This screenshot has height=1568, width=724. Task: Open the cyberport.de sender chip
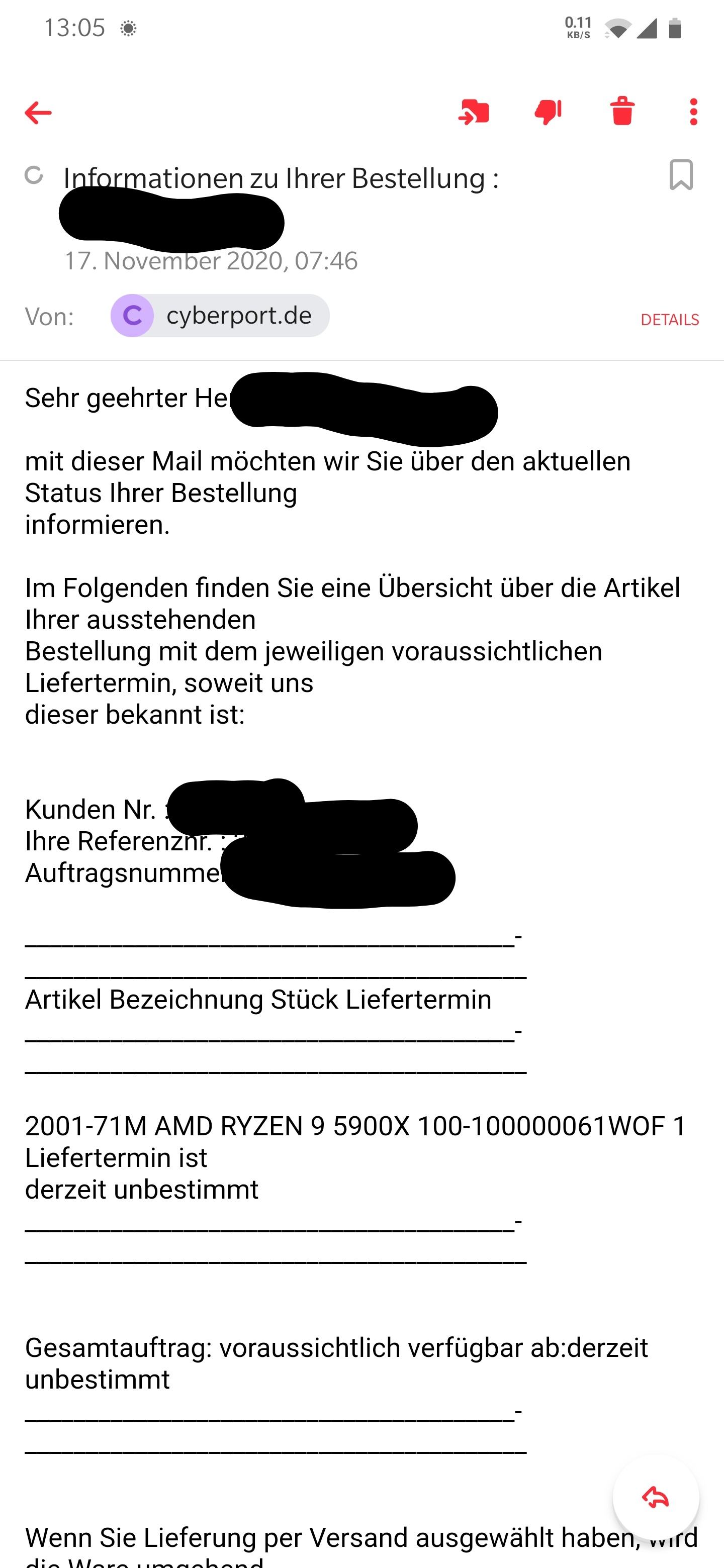[x=220, y=316]
